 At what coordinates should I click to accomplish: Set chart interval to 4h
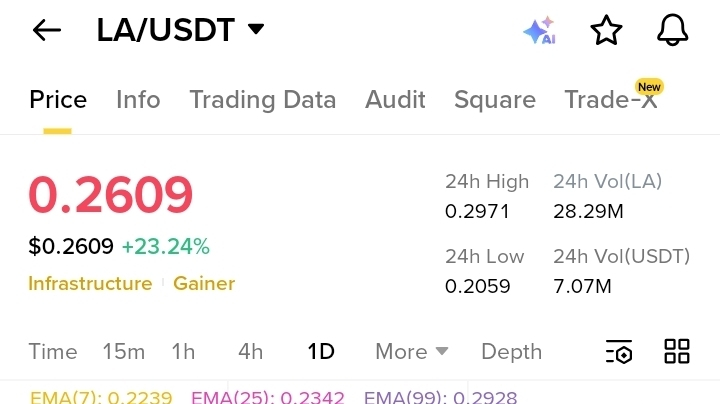pyautogui.click(x=250, y=352)
